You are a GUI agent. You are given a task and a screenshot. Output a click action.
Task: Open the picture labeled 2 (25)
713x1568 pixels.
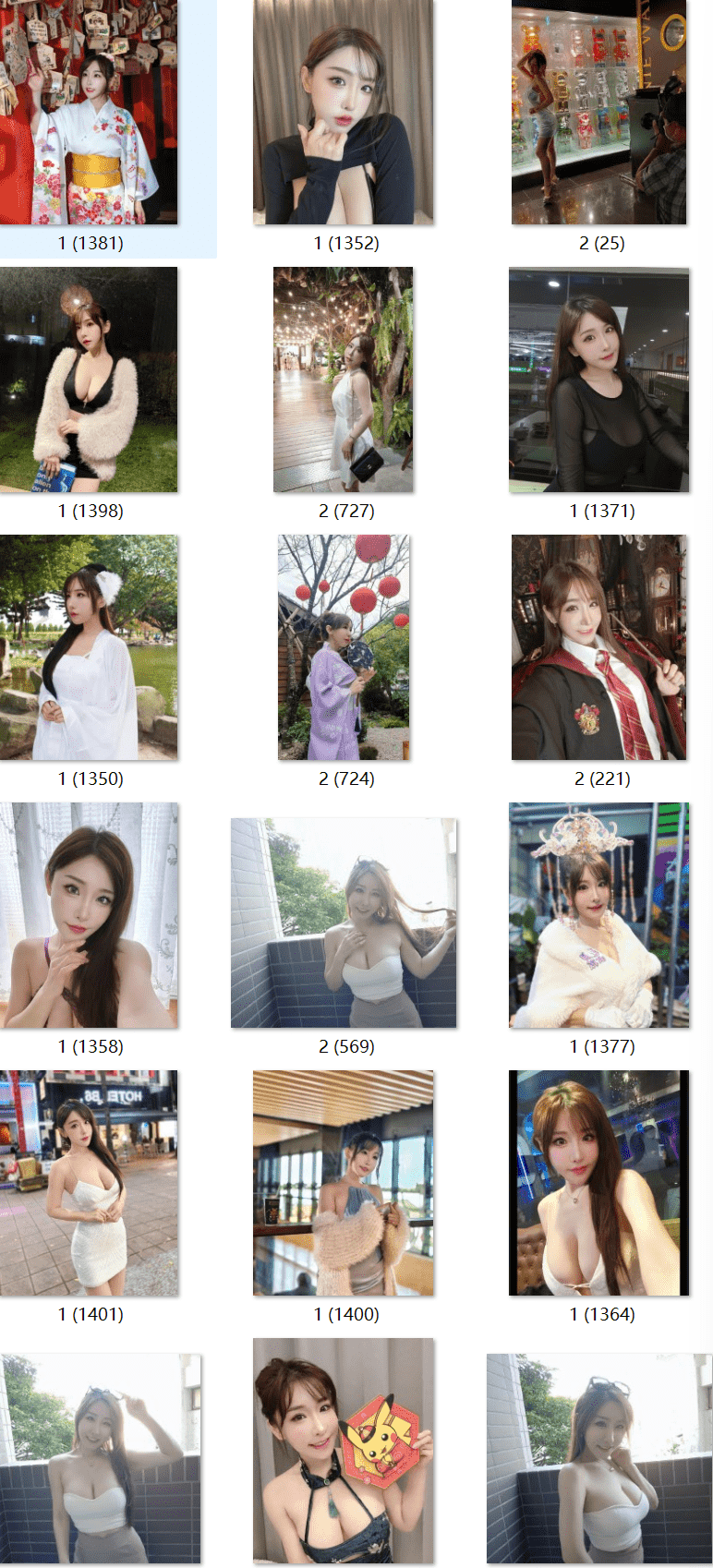click(599, 112)
